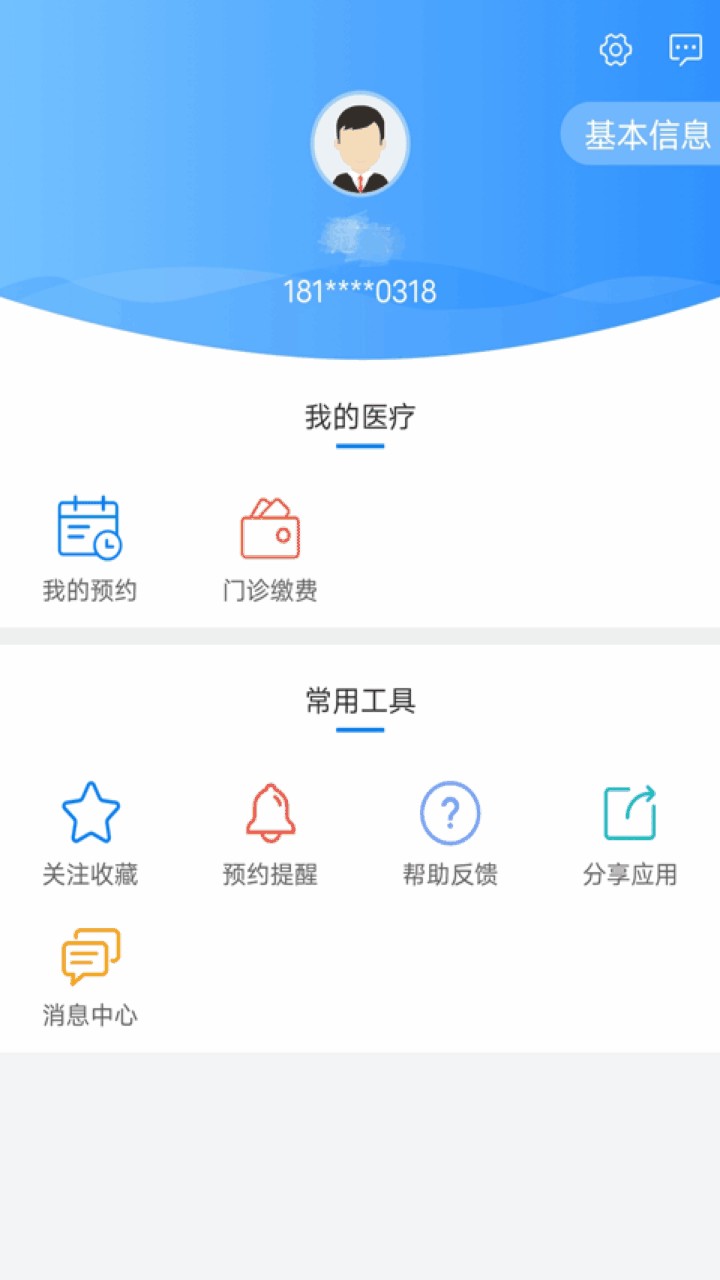Open 门诊缴费 outpatient payment icon

[267, 530]
